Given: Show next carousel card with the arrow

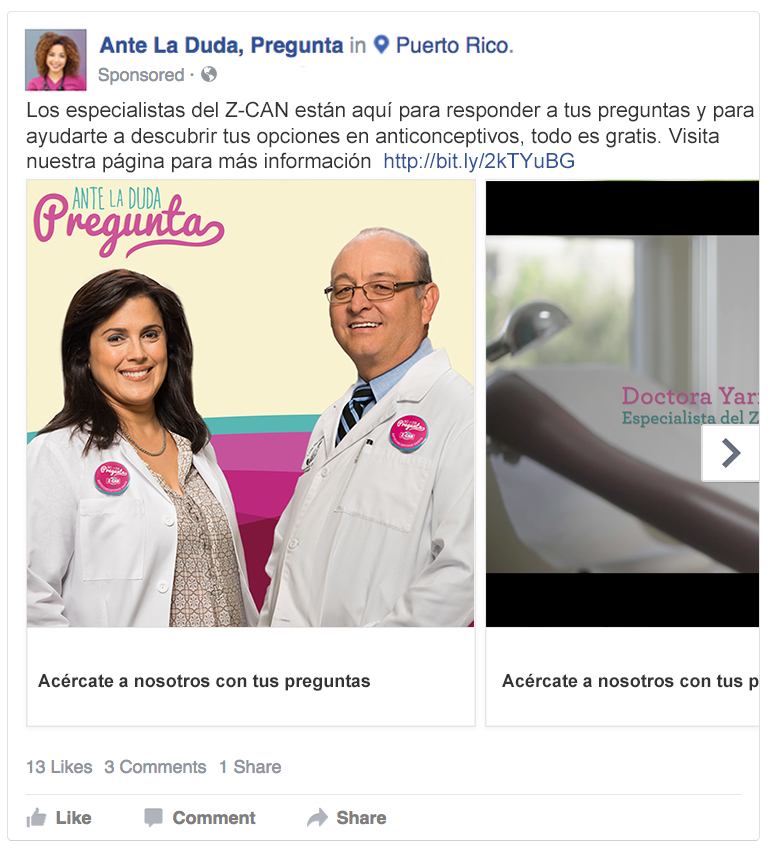Looking at the screenshot, I should [731, 453].
